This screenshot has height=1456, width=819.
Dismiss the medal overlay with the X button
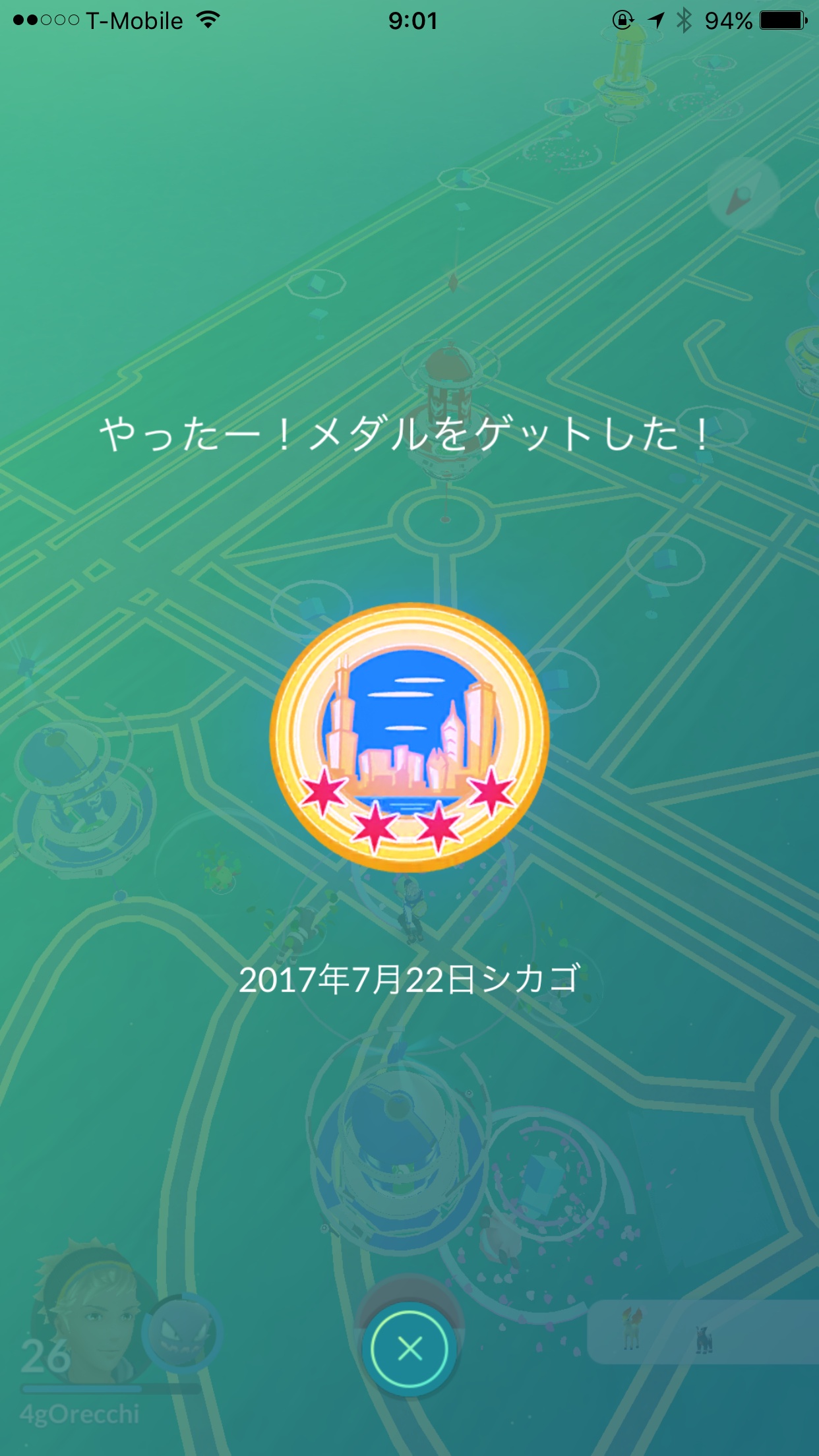[409, 1349]
